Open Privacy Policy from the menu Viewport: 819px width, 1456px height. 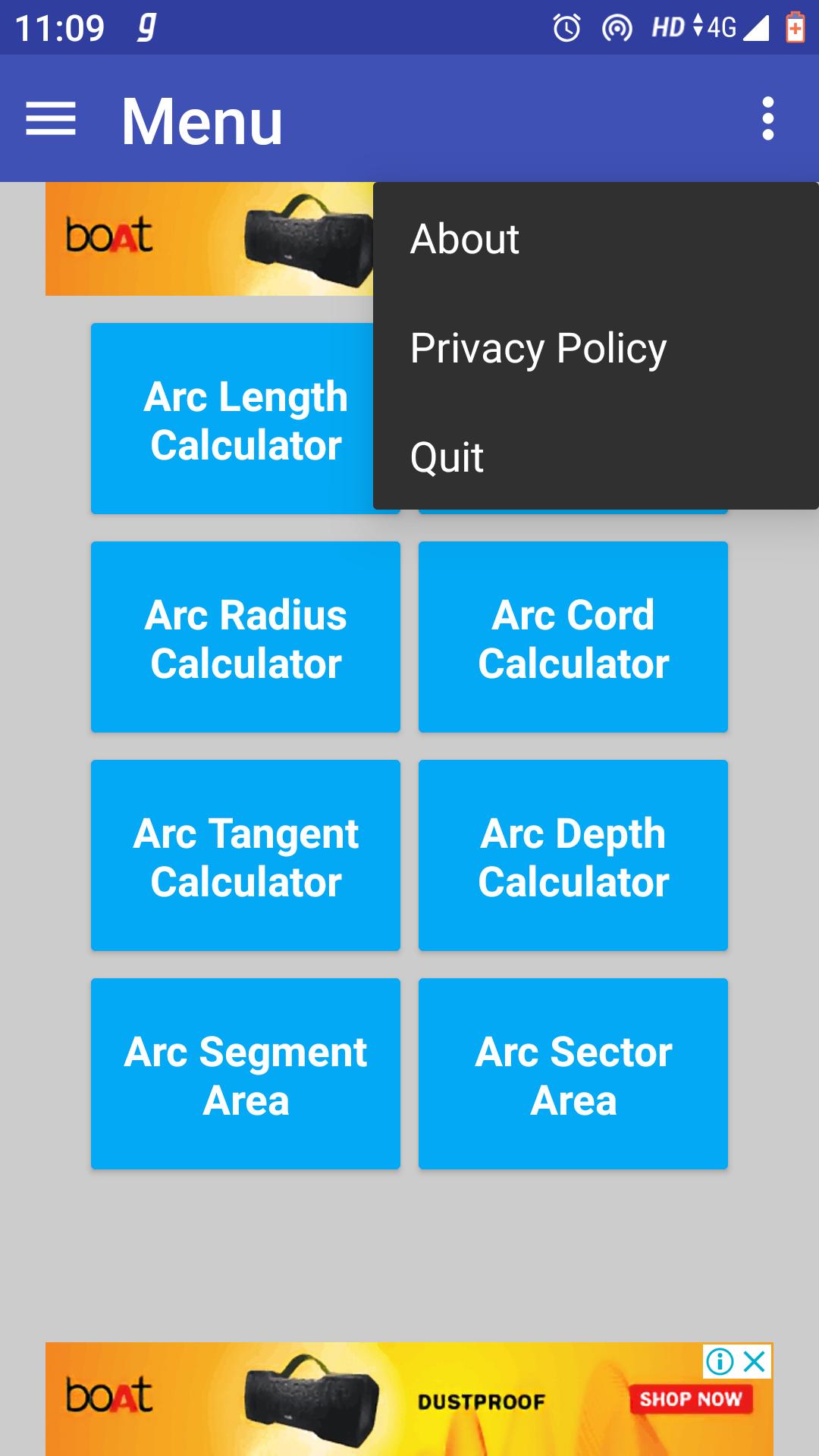pos(538,349)
